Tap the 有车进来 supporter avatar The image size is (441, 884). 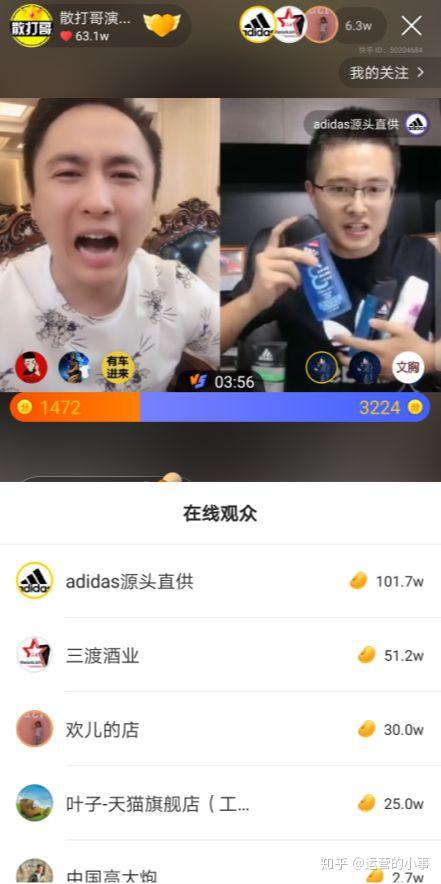click(118, 367)
